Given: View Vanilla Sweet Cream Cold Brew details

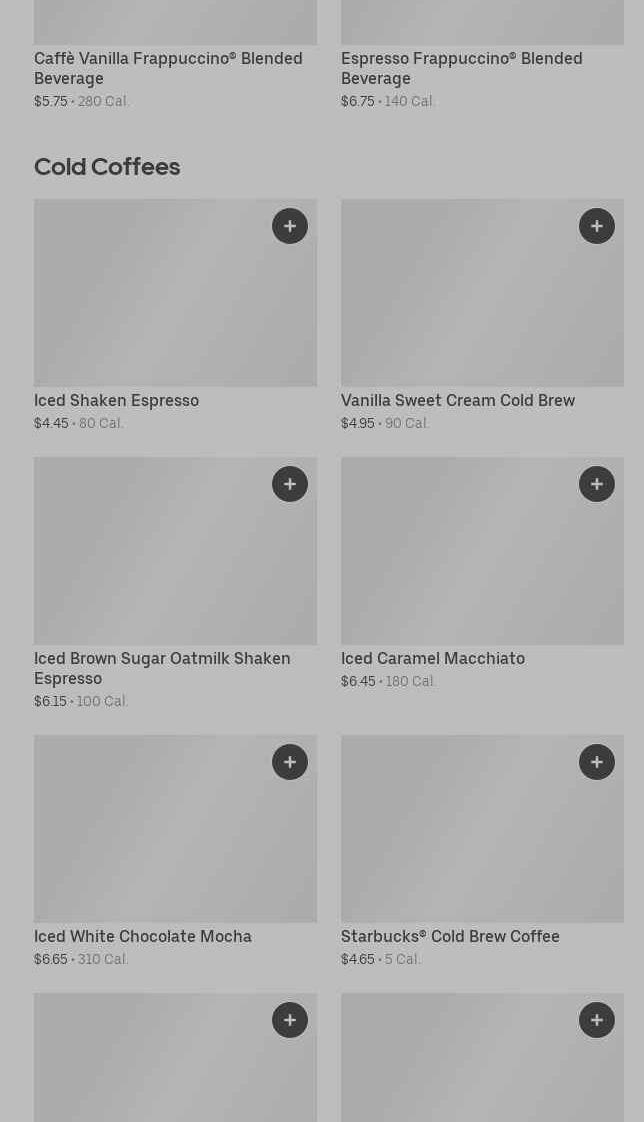Looking at the screenshot, I should [x=457, y=401].
